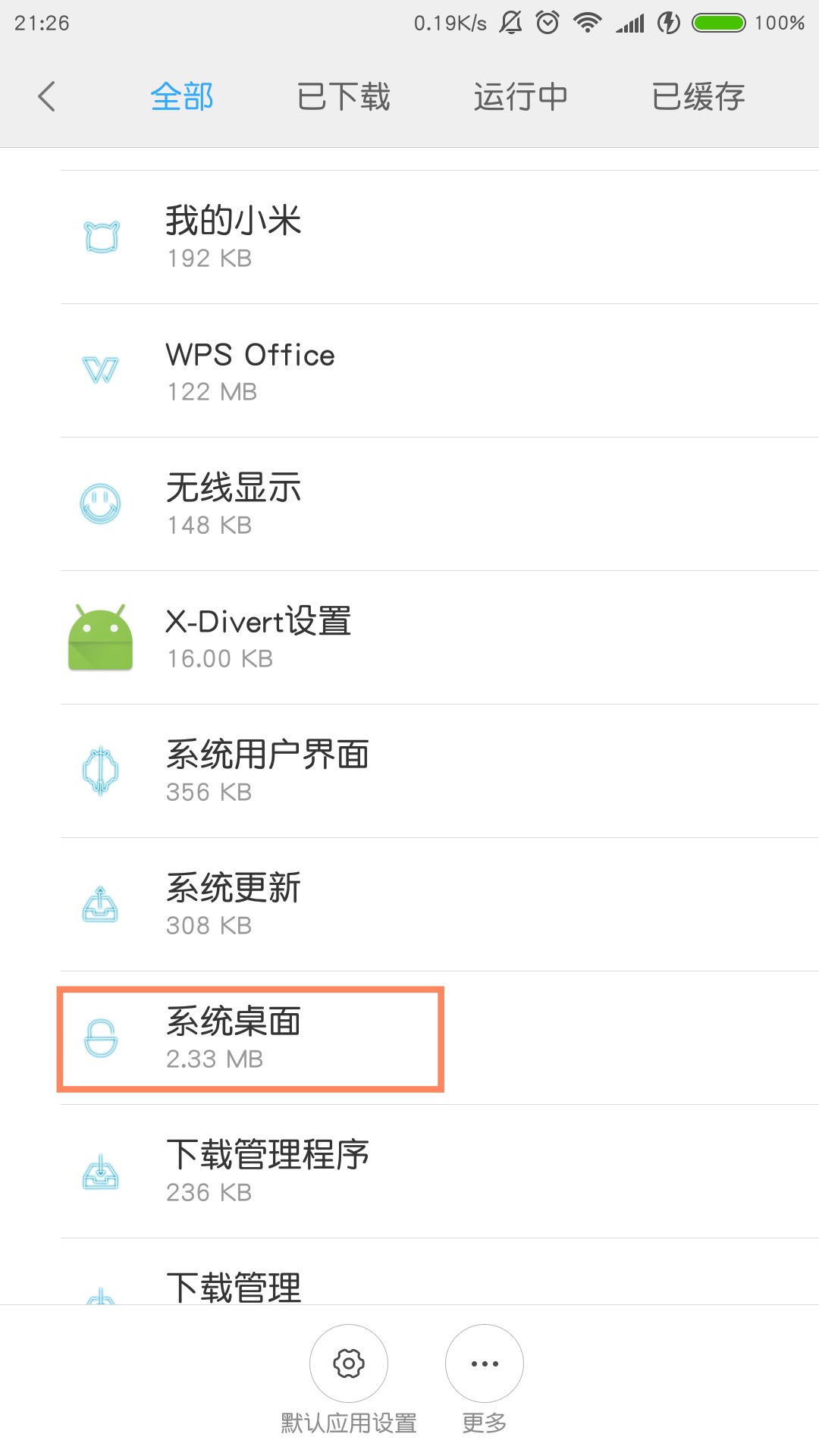
Task: Open 系统更新 app details
Action: point(440,905)
